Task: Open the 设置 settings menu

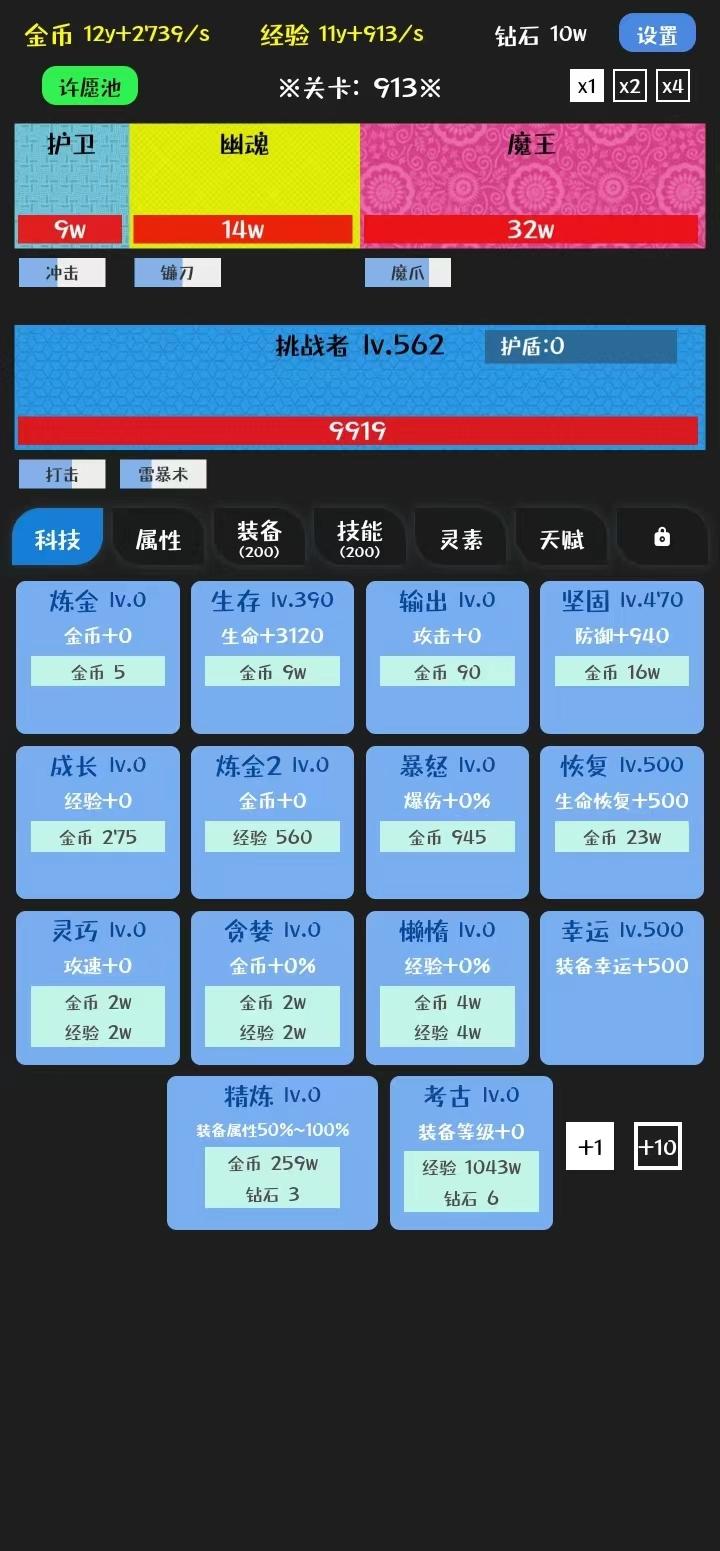Action: pyautogui.click(x=657, y=33)
